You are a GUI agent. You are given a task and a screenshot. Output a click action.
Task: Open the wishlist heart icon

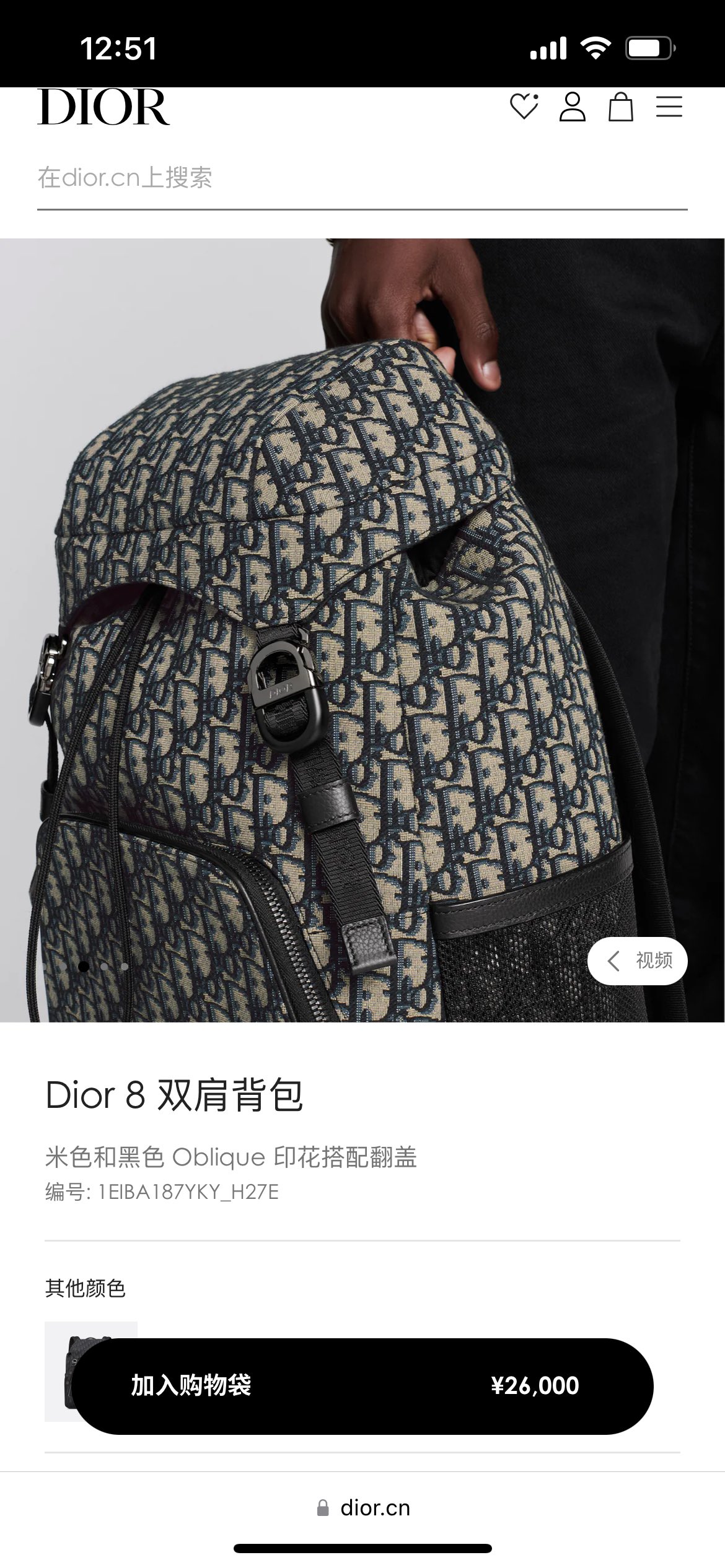[524, 107]
